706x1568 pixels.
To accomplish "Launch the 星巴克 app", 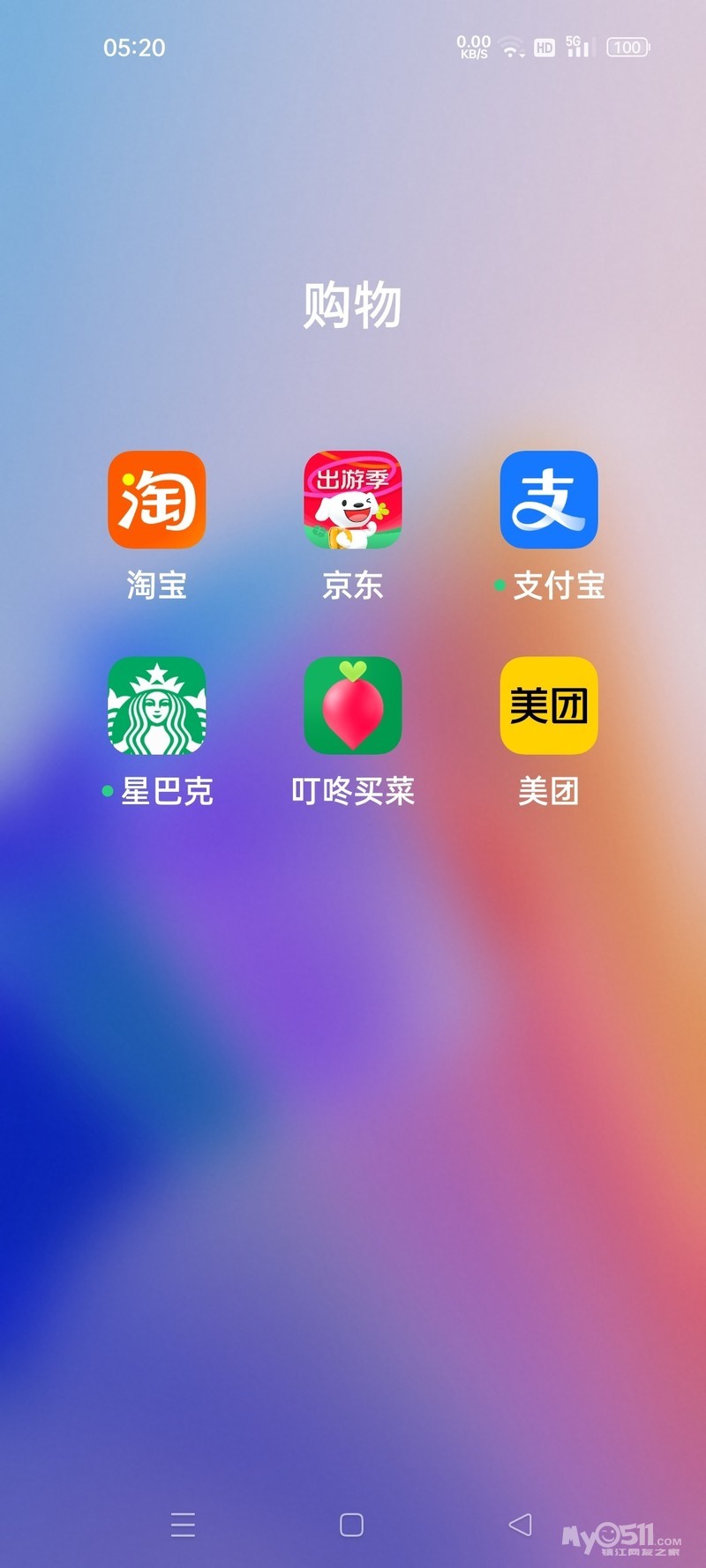I will tap(156, 706).
